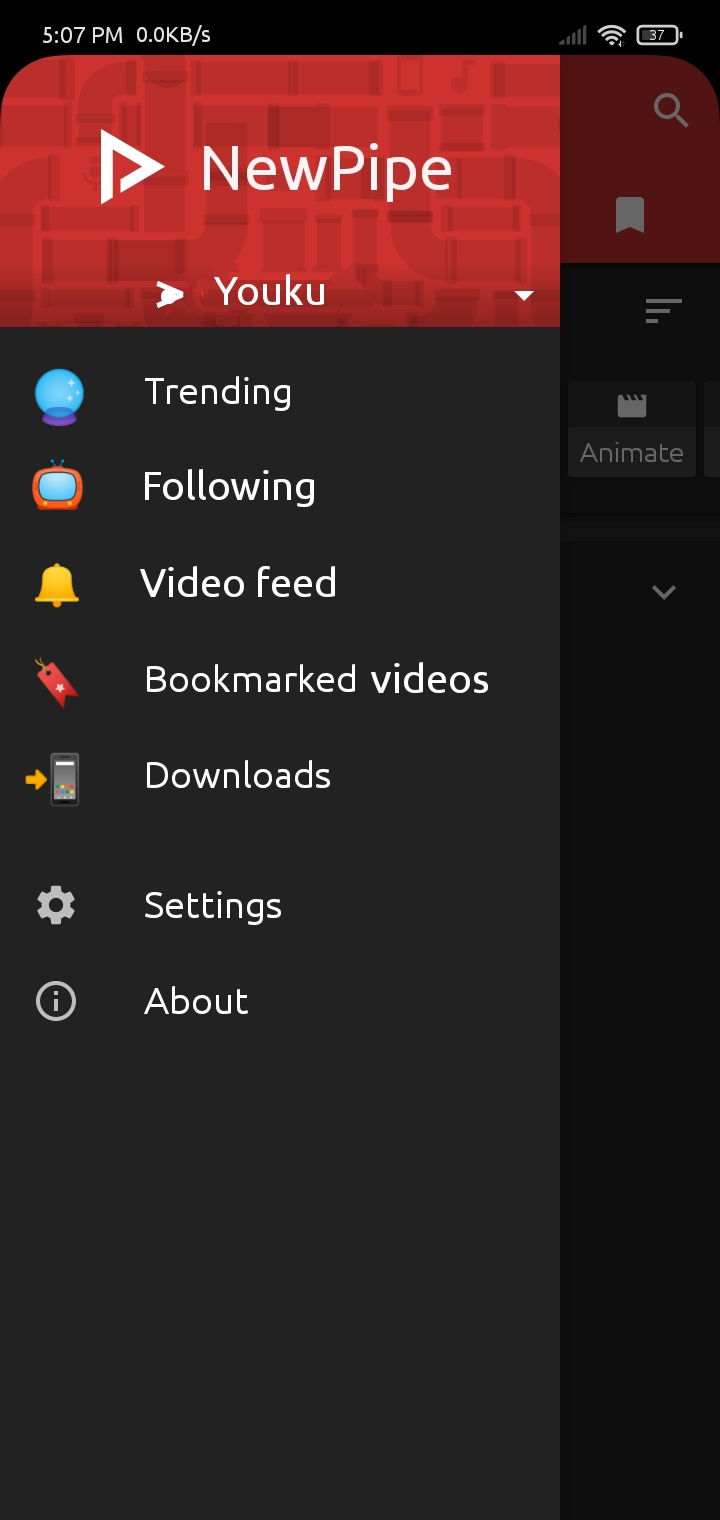Open the Downloads page
The height and width of the screenshot is (1520, 720).
coord(237,776)
